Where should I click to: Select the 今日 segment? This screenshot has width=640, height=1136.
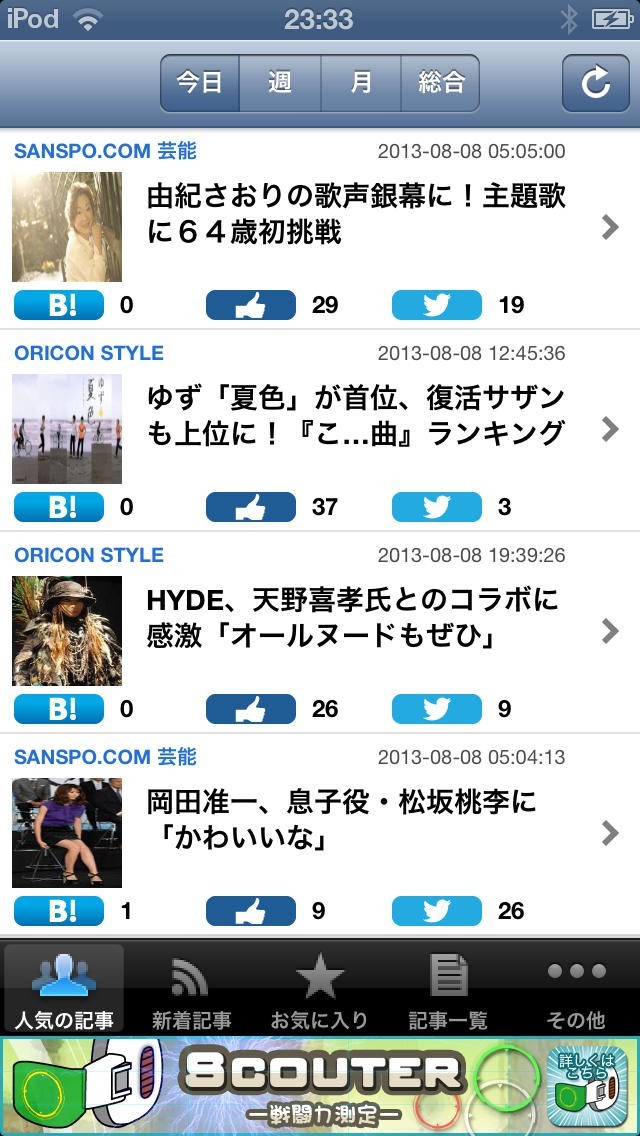(200, 83)
